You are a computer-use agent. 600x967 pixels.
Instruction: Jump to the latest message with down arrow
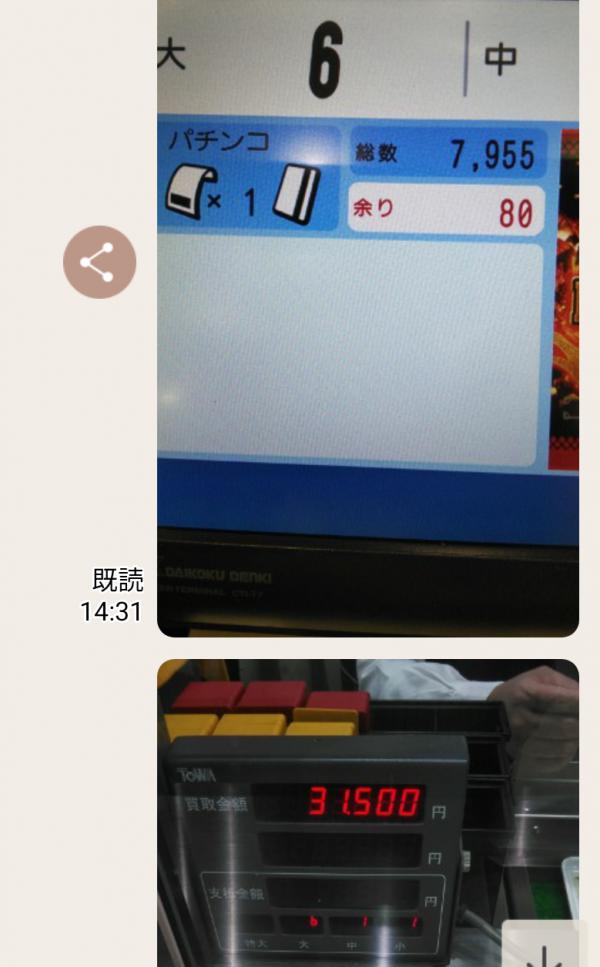pos(542,948)
